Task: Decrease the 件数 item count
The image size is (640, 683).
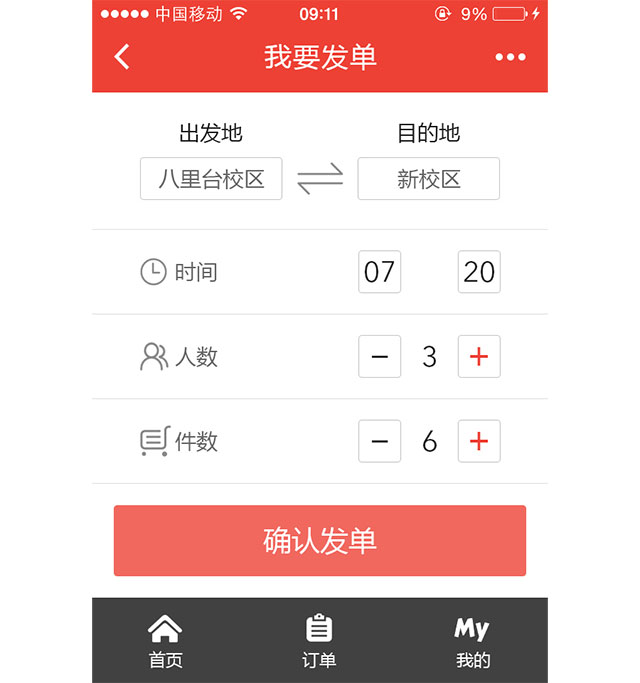Action: (x=379, y=441)
